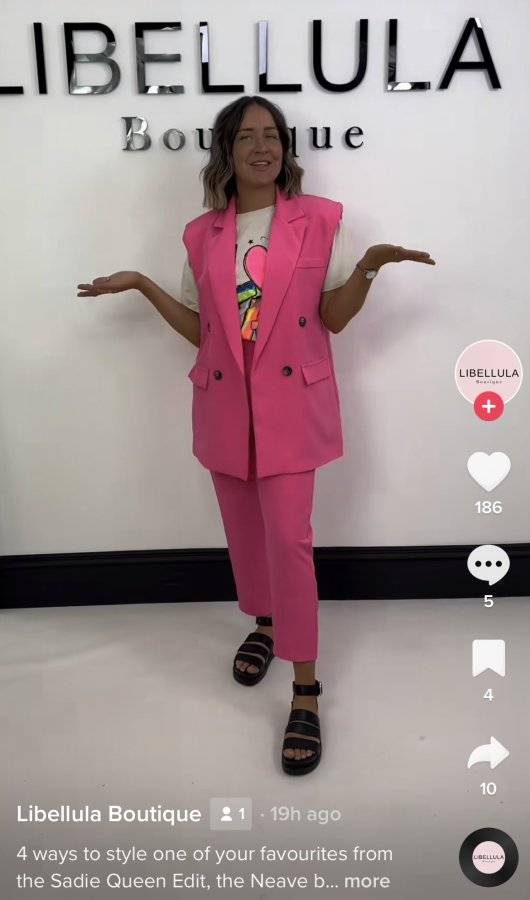Share this video via the arrow icon
This screenshot has width=530, height=900.
pos(488,752)
